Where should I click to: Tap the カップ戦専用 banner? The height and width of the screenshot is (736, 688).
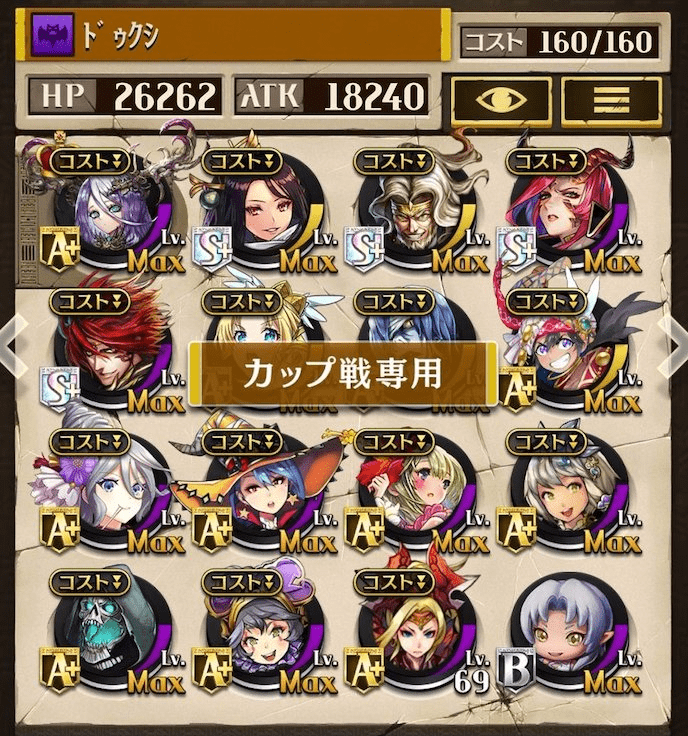click(342, 373)
